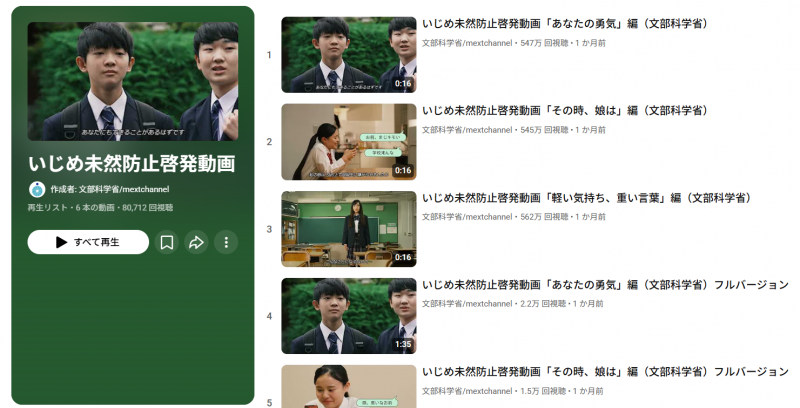This screenshot has width=800, height=408.
Task: Open 「その時、娘は」編 フルバージョン video title
Action: tap(605, 371)
